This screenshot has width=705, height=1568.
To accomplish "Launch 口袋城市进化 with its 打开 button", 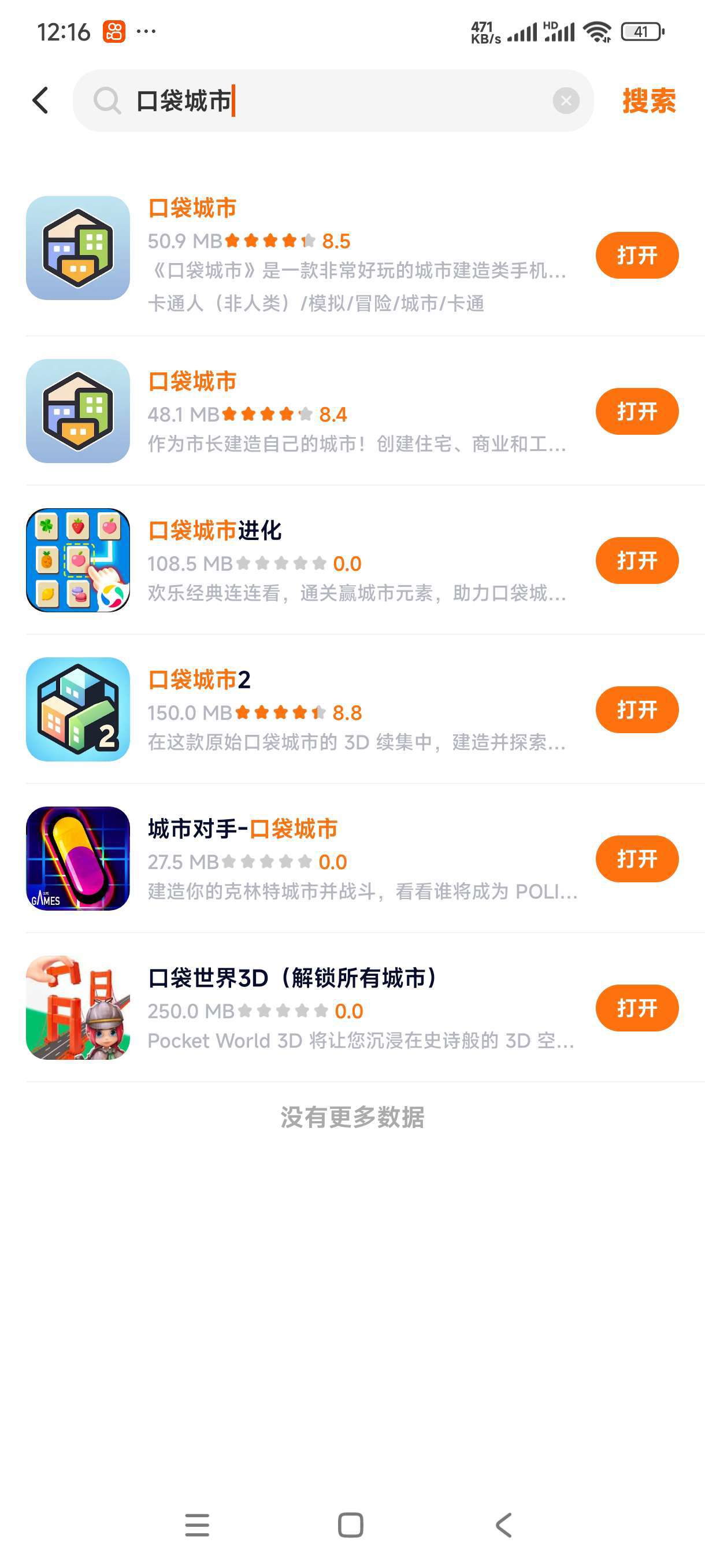I will (x=636, y=561).
